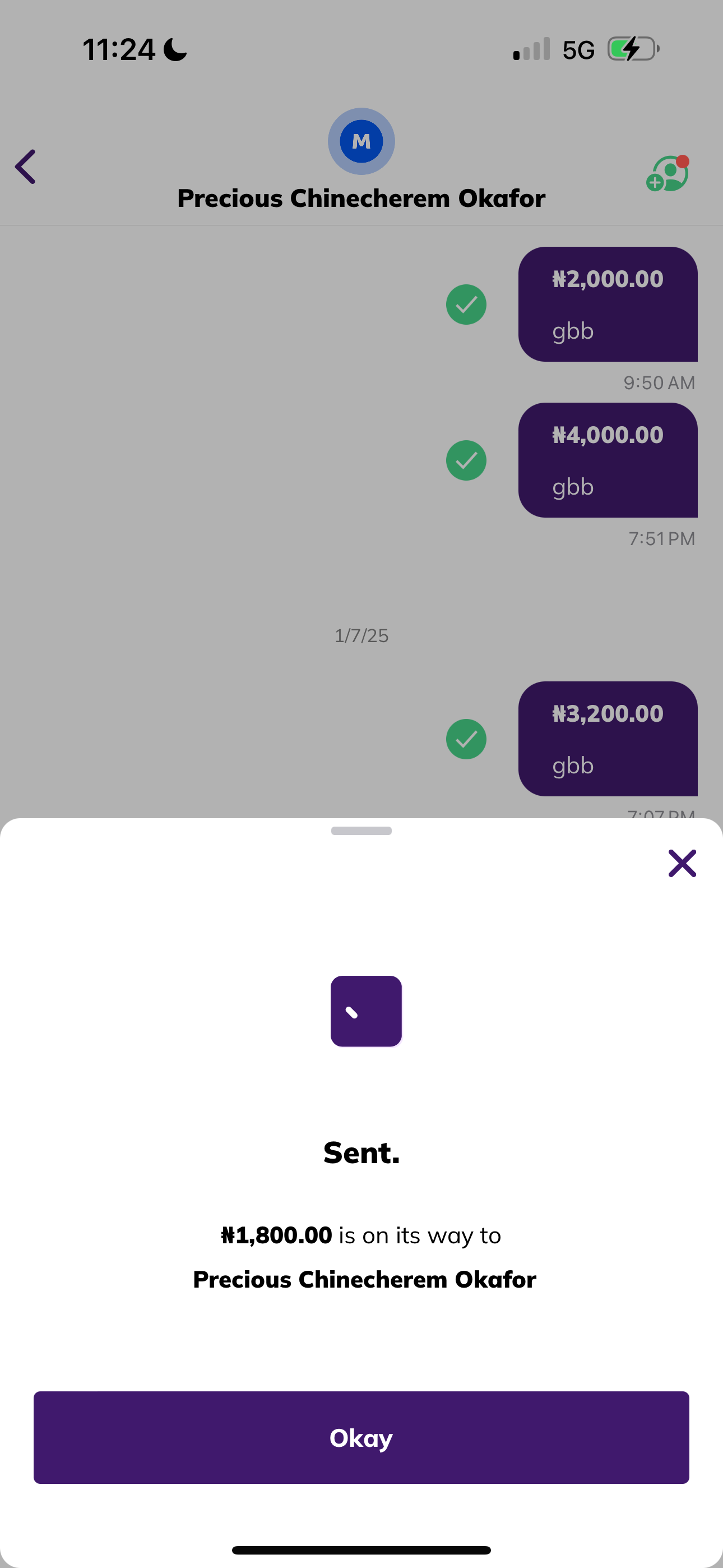The image size is (723, 1568).
Task: Tap Precious Chinecherem Okafor's avatar
Action: (x=361, y=141)
